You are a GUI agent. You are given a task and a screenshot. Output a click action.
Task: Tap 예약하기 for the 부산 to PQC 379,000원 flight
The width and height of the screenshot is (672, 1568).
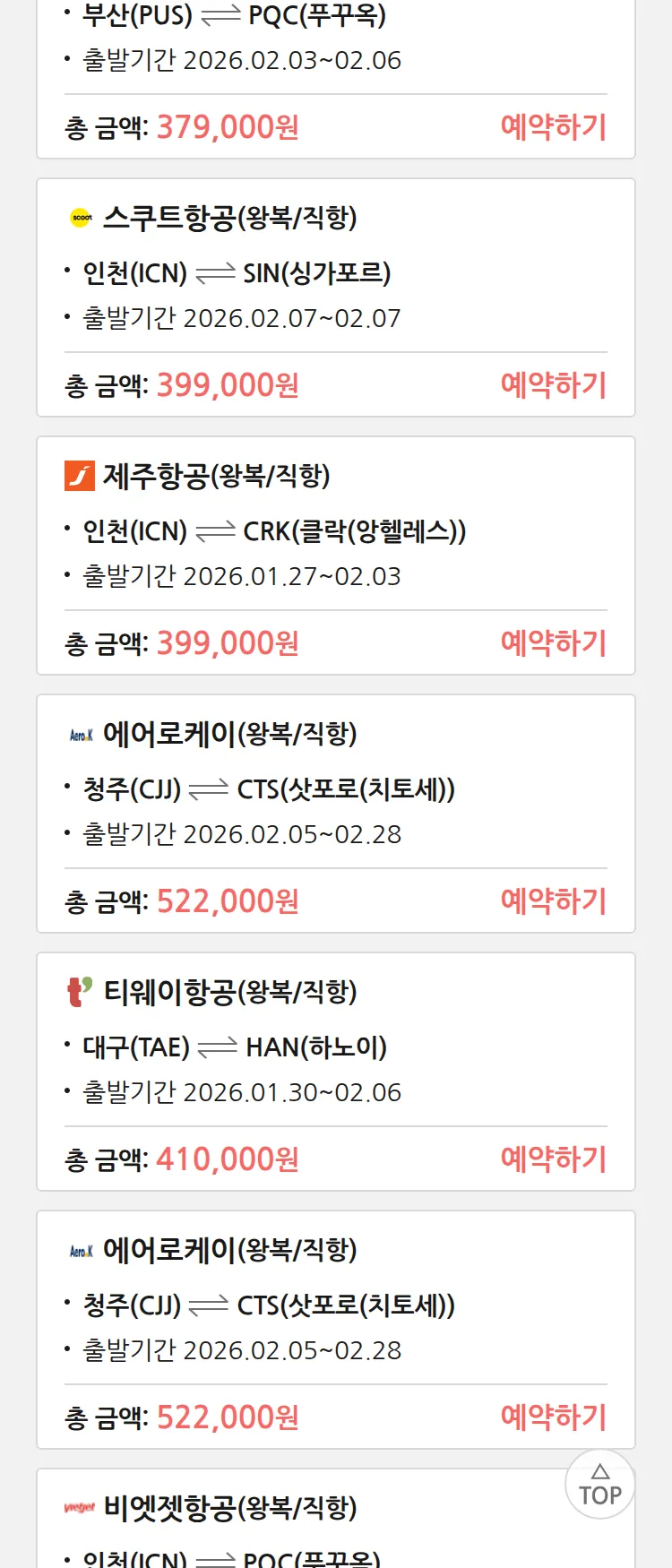point(553,127)
